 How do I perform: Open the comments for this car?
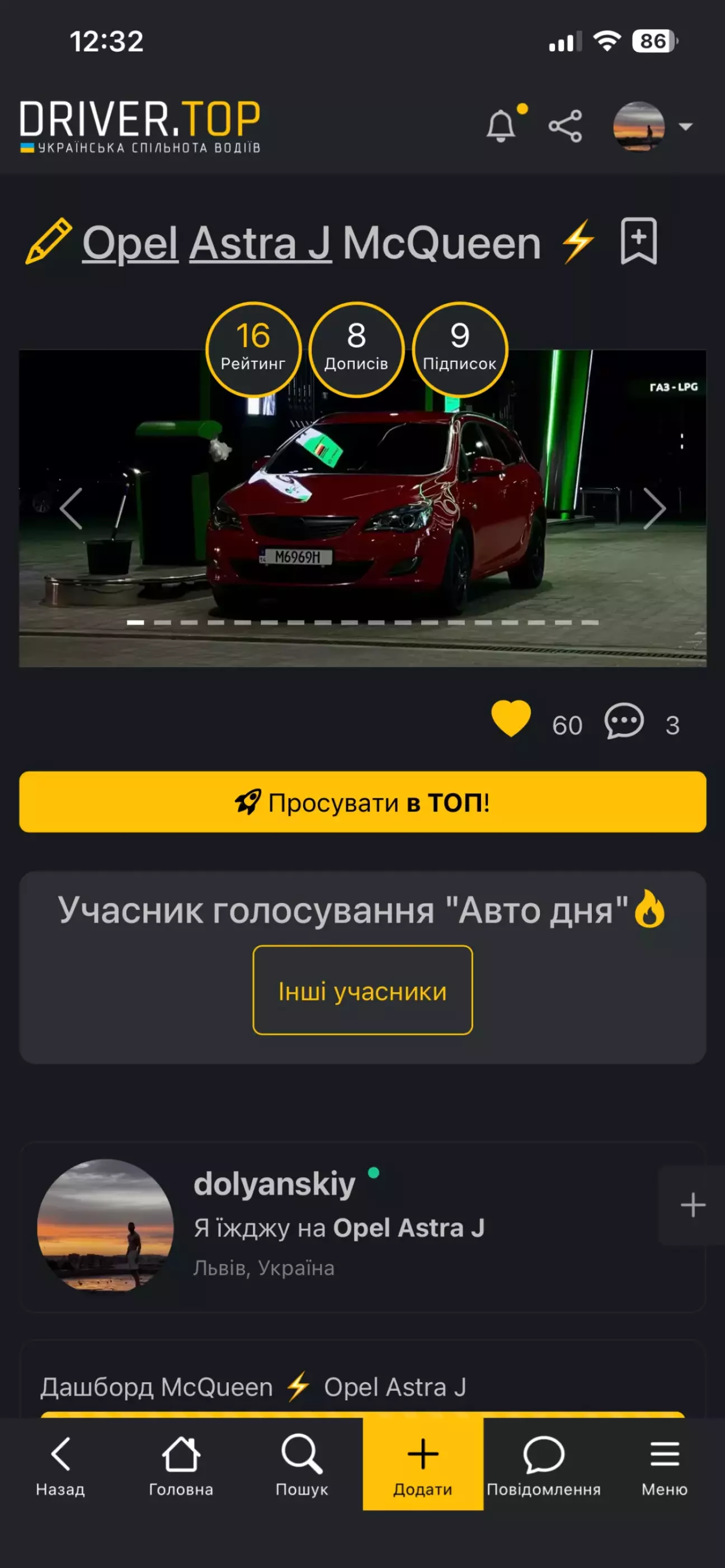tap(624, 722)
